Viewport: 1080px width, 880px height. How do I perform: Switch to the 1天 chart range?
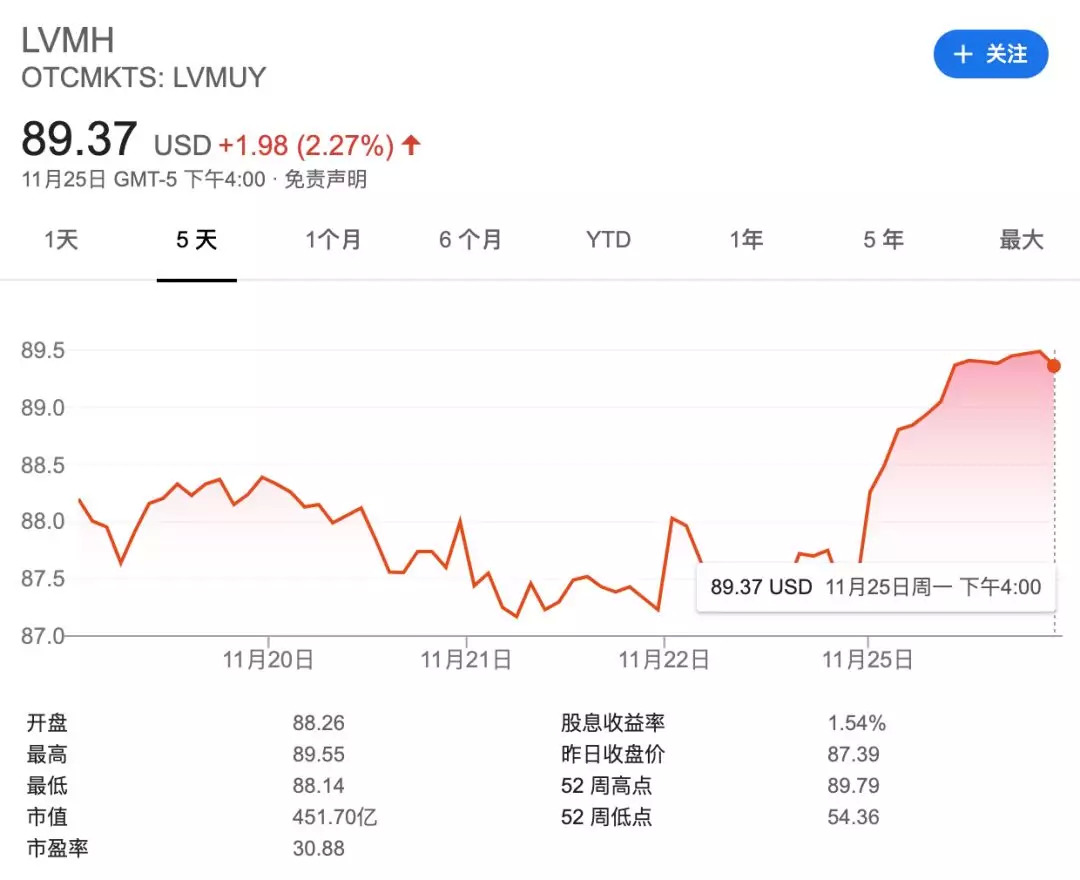coord(60,240)
